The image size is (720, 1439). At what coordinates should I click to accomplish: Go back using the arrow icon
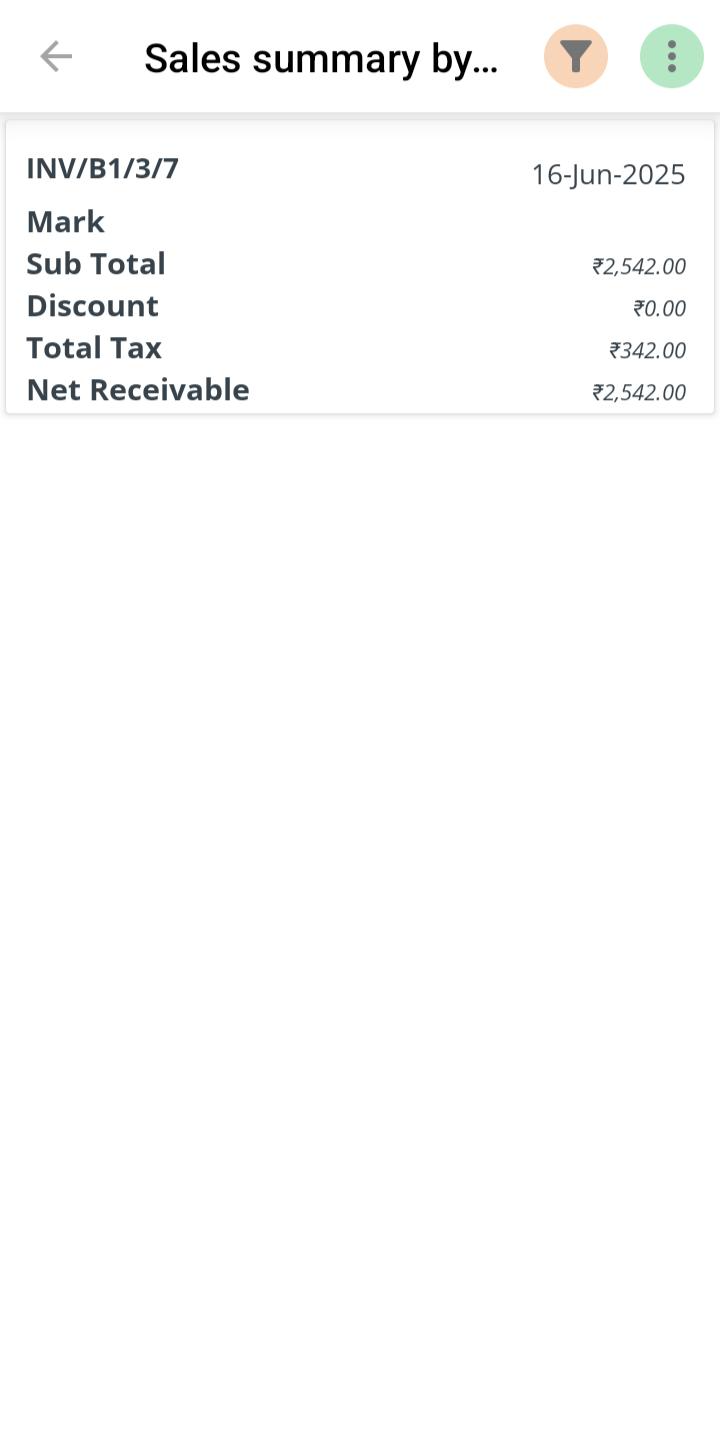(x=56, y=57)
